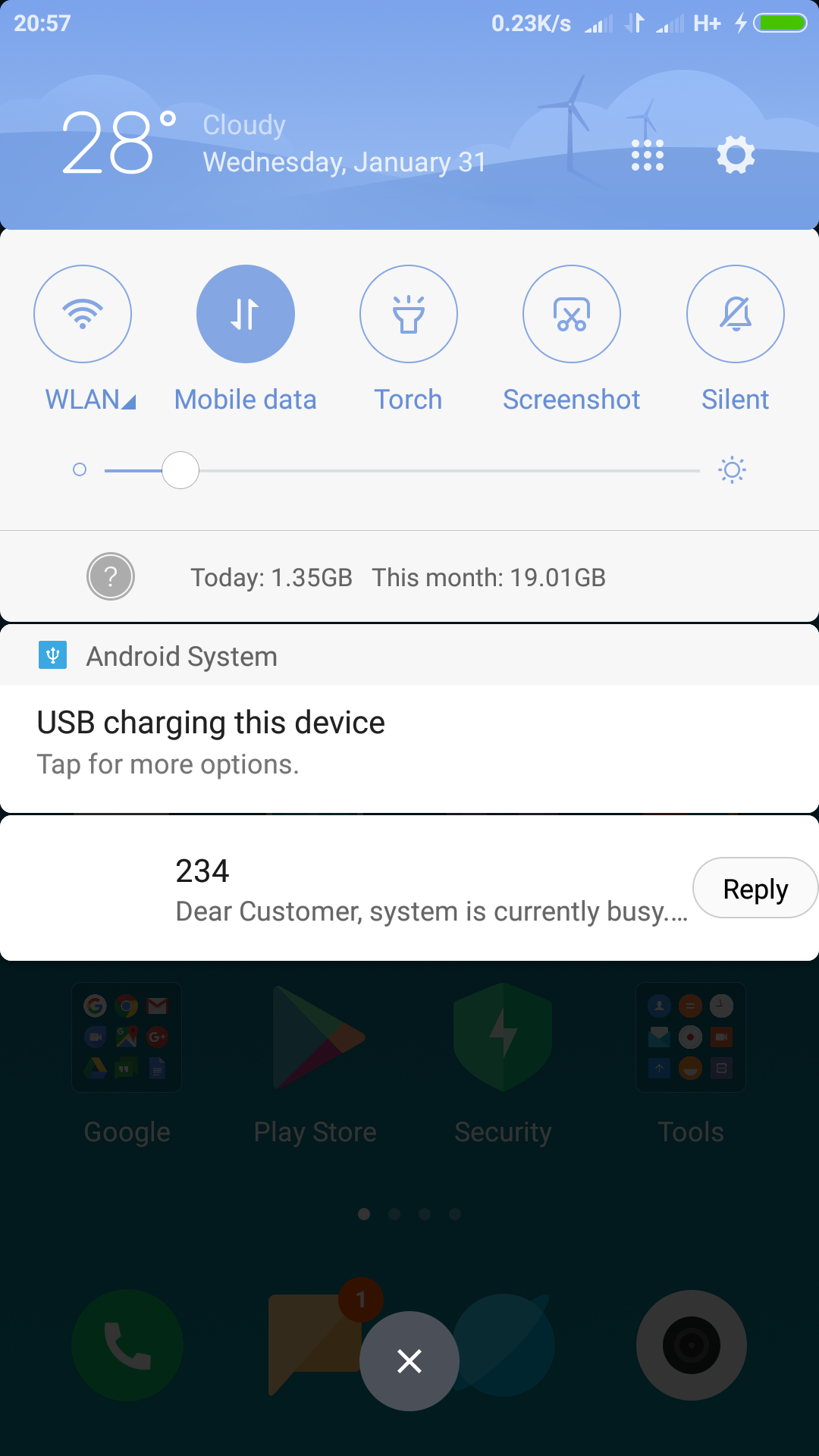Open the WLAN network list arrow
Image resolution: width=819 pixels, height=1456 pixels.
(x=128, y=401)
